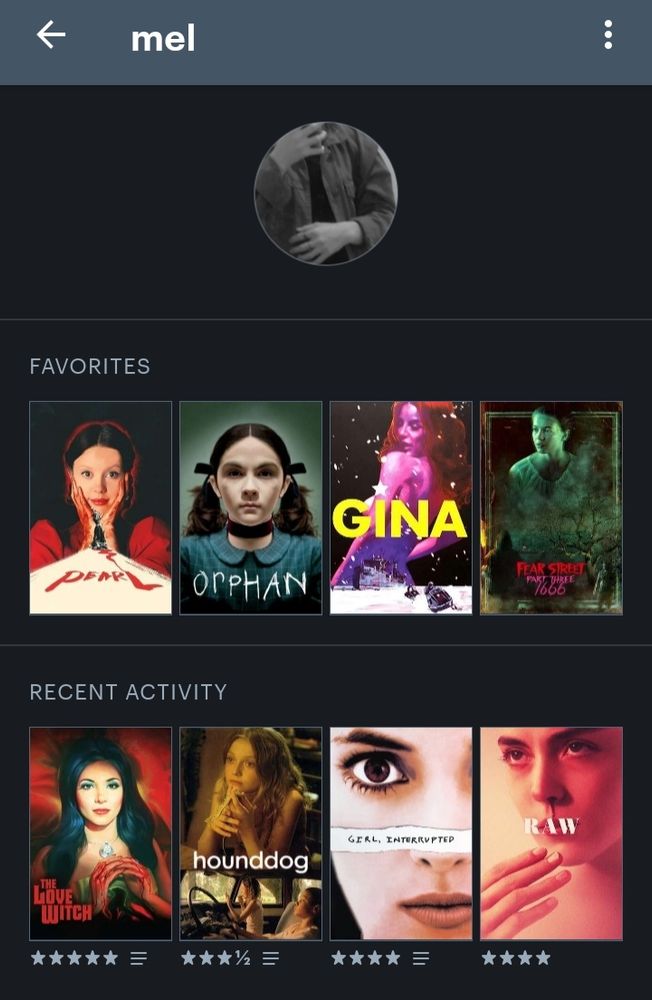Image resolution: width=652 pixels, height=1000 pixels.
Task: View mel's profile picture
Action: point(326,193)
